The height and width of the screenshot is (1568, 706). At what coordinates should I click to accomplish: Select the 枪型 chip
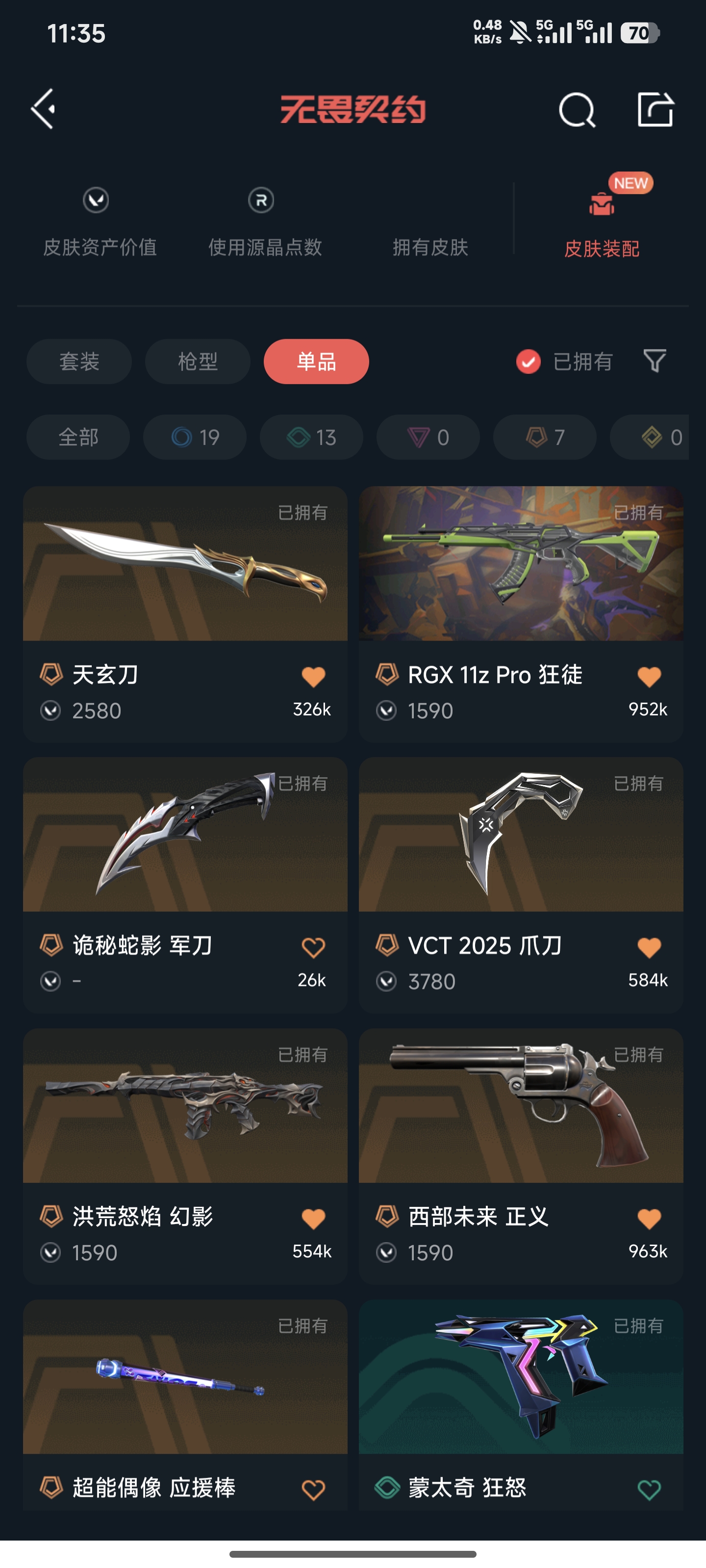[198, 362]
